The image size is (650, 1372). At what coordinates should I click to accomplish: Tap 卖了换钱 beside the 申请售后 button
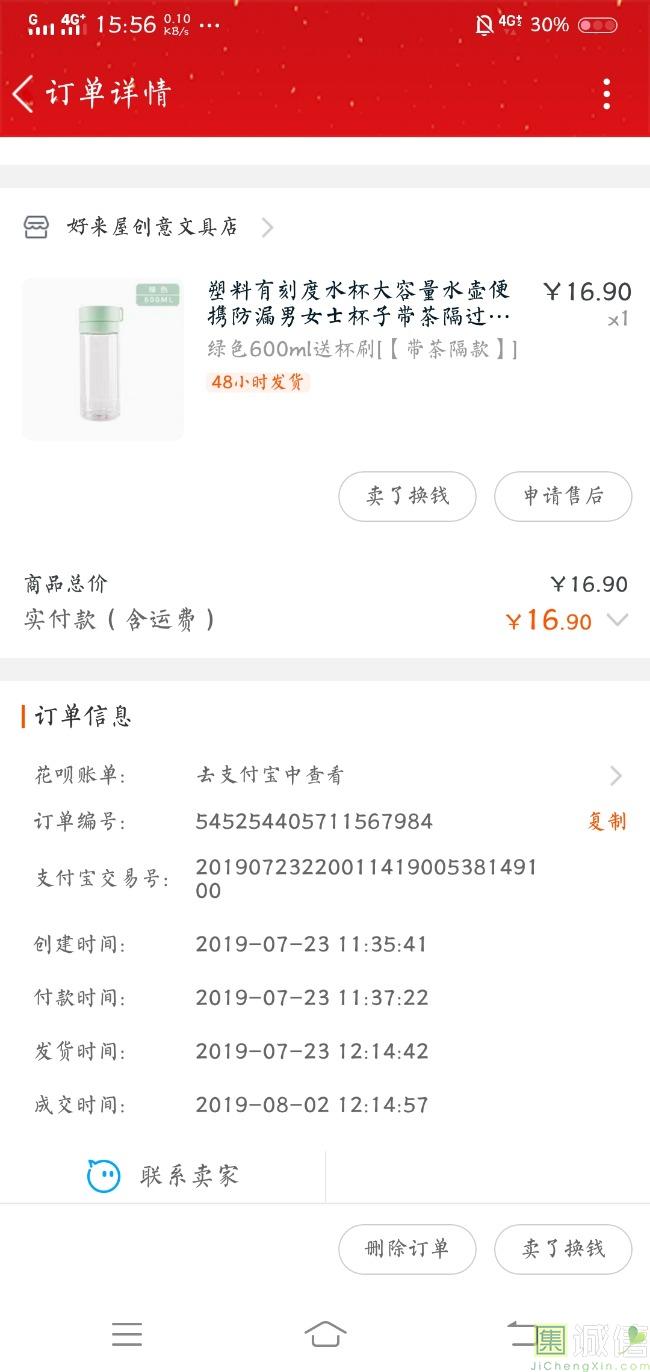tap(407, 496)
